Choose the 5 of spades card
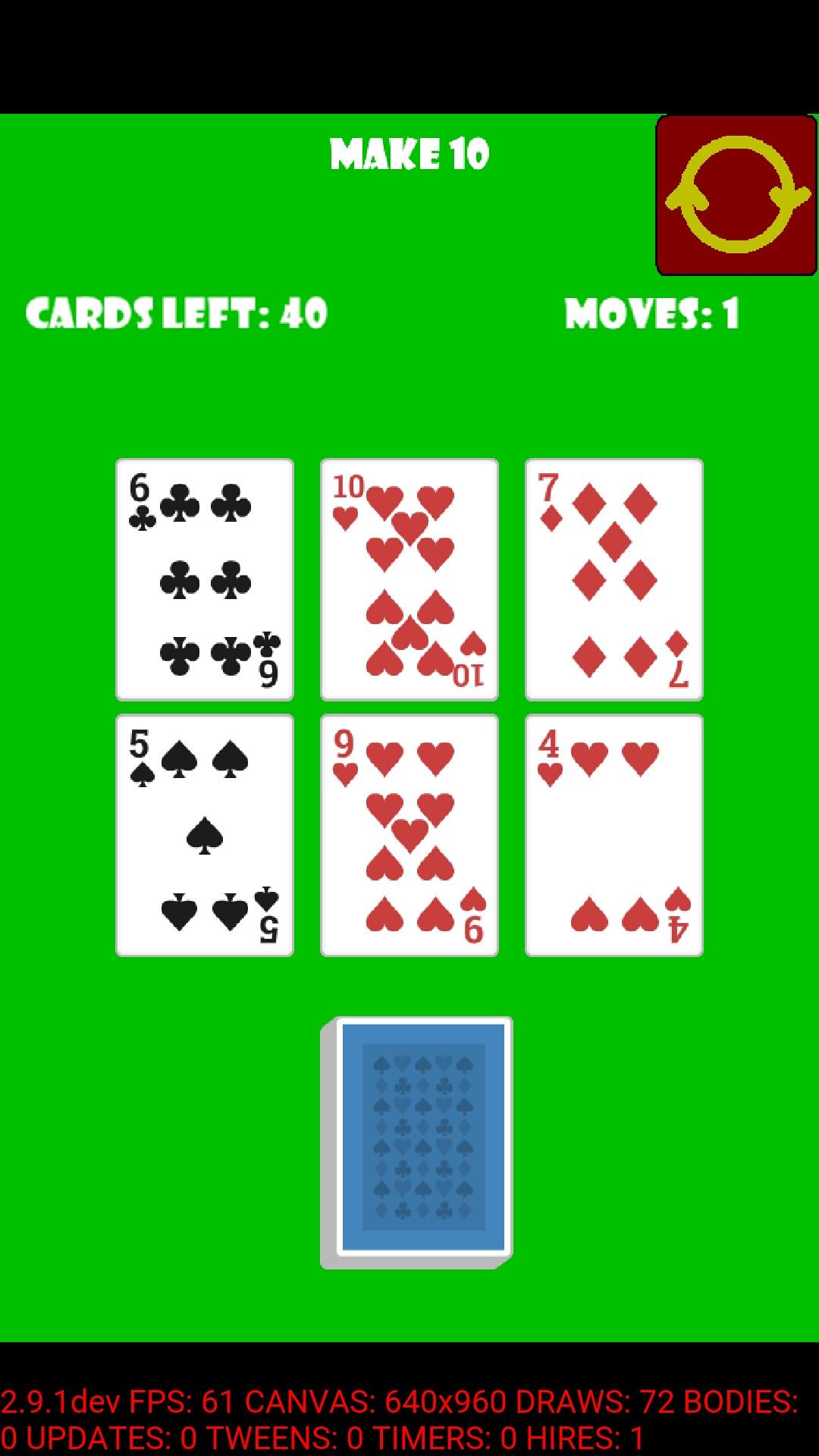819x1456 pixels. pos(205,835)
